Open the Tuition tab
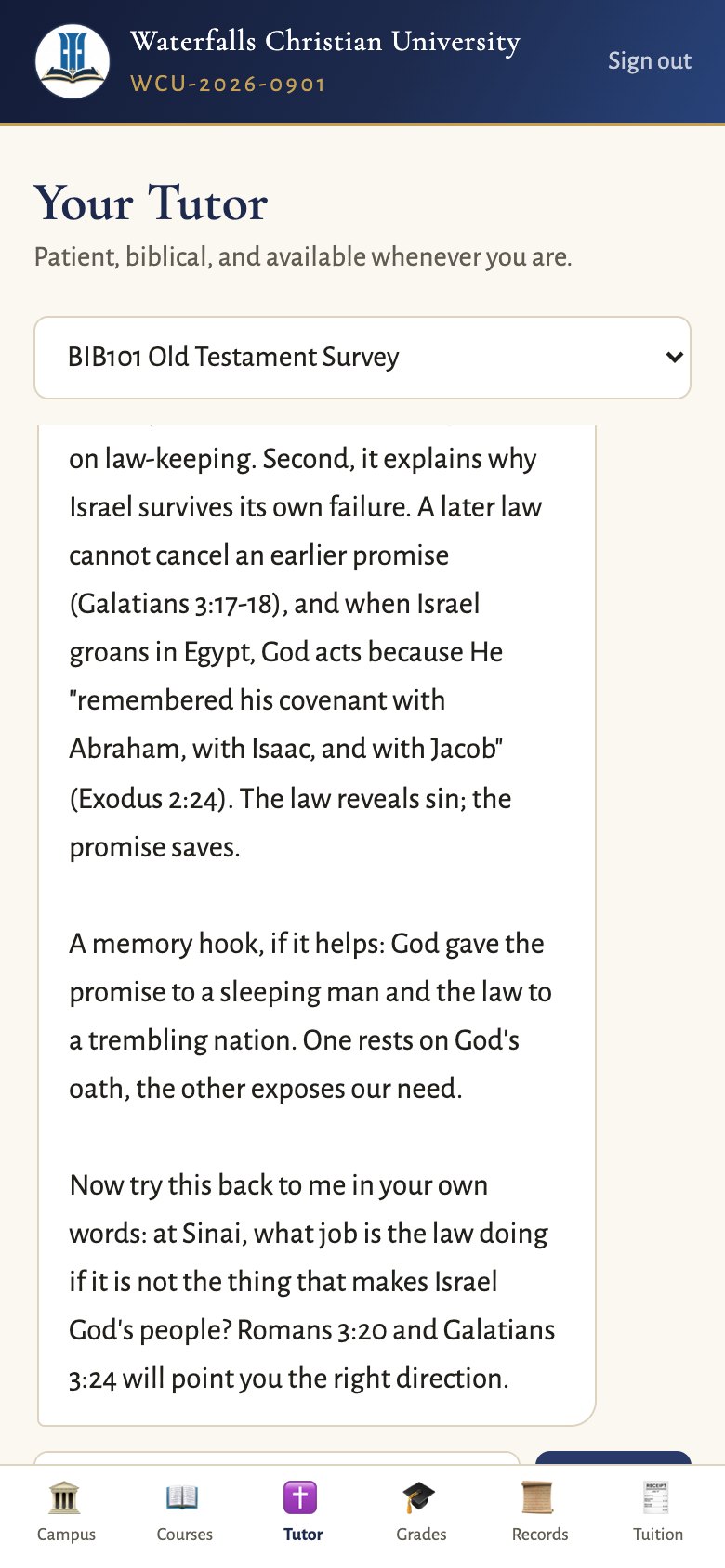Viewport: 725px width, 1568px height. click(x=658, y=1513)
